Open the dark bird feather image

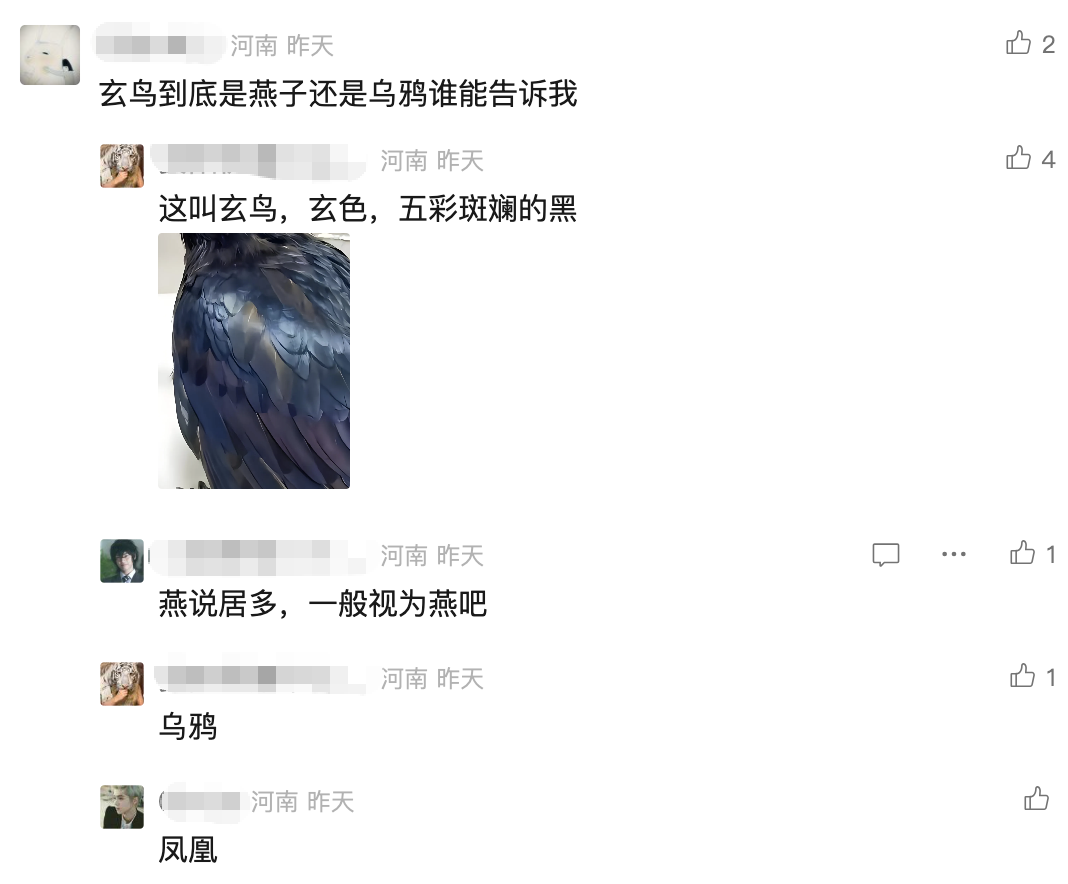click(x=254, y=360)
